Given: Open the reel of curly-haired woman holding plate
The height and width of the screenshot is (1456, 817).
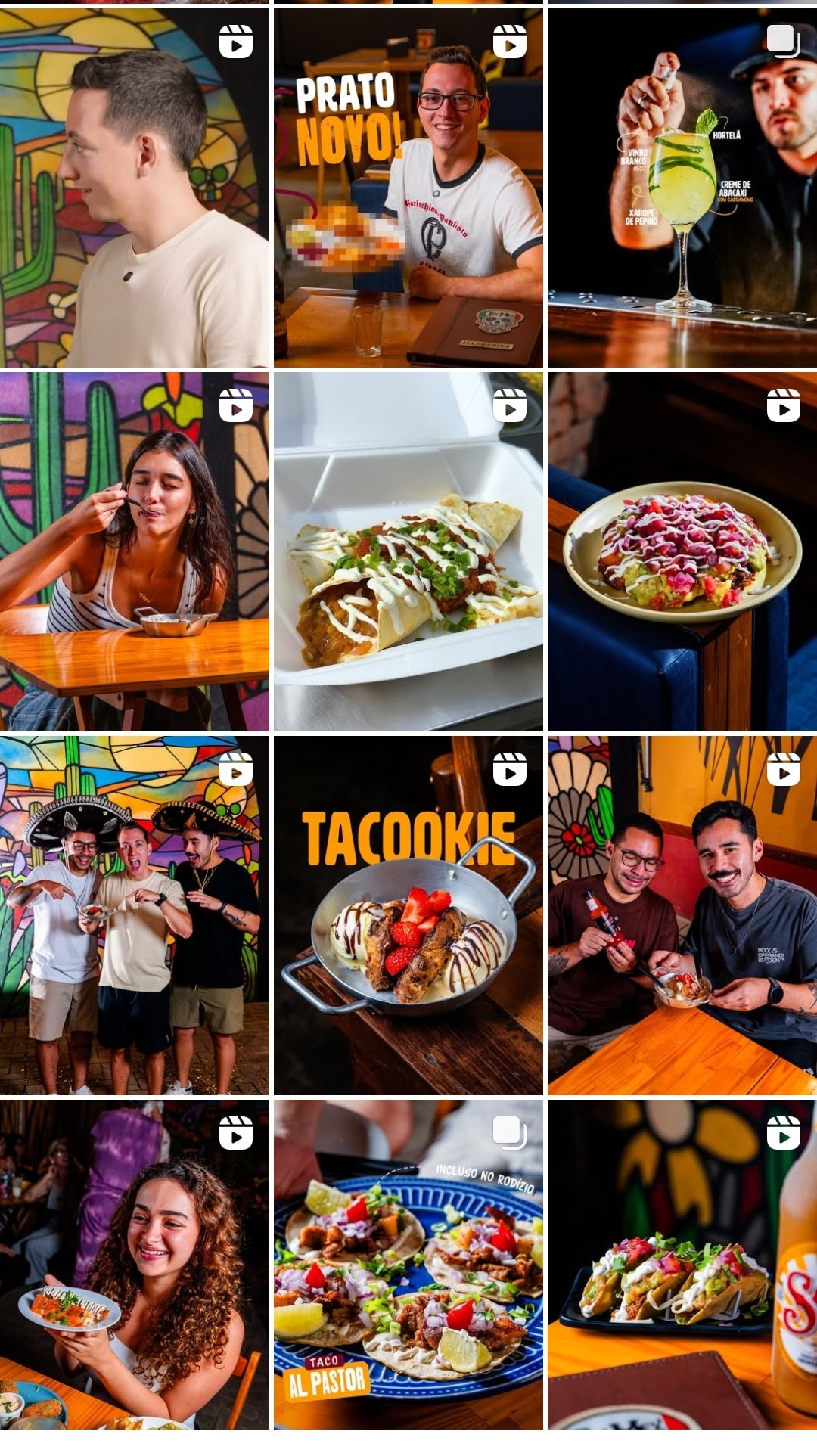Looking at the screenshot, I should coord(134,1265).
